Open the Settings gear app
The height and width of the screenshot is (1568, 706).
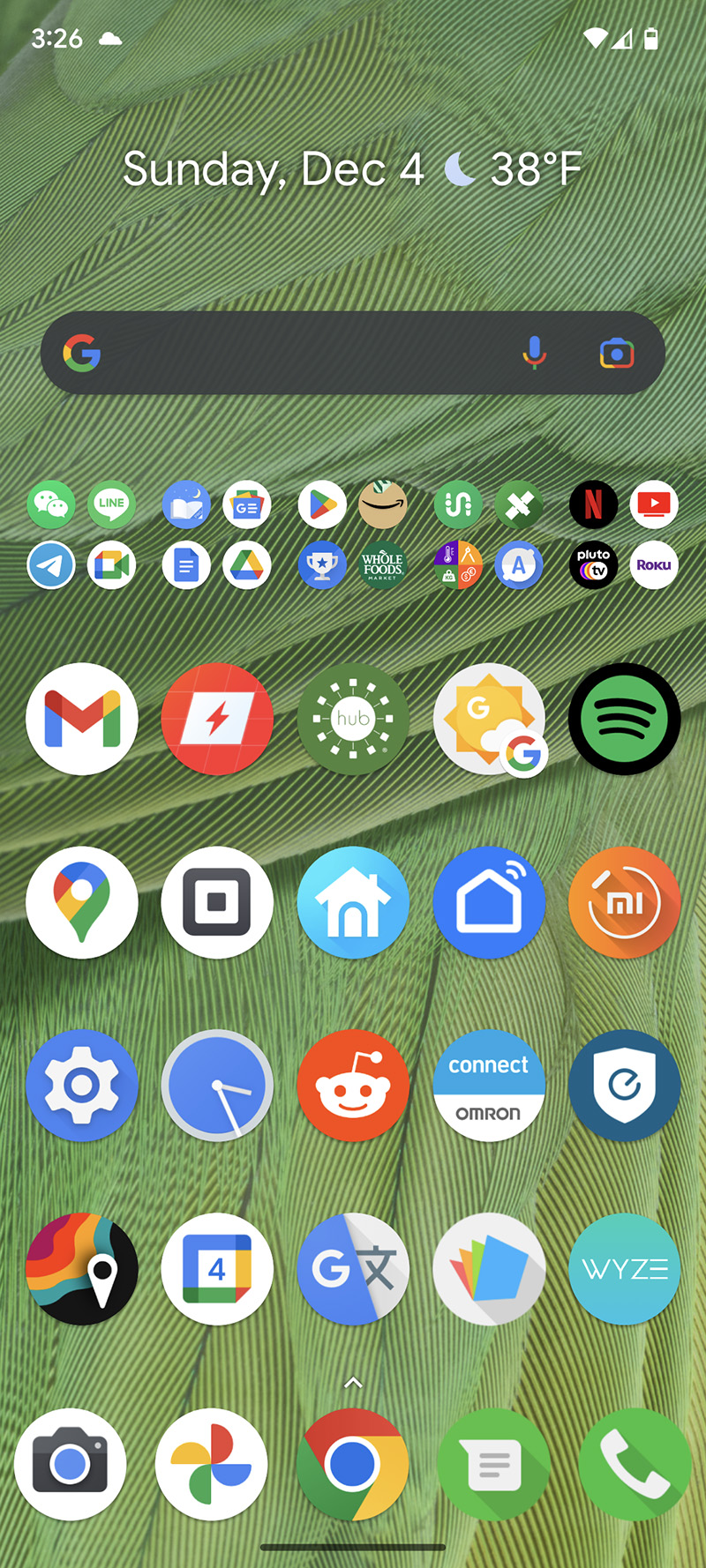pos(82,1086)
